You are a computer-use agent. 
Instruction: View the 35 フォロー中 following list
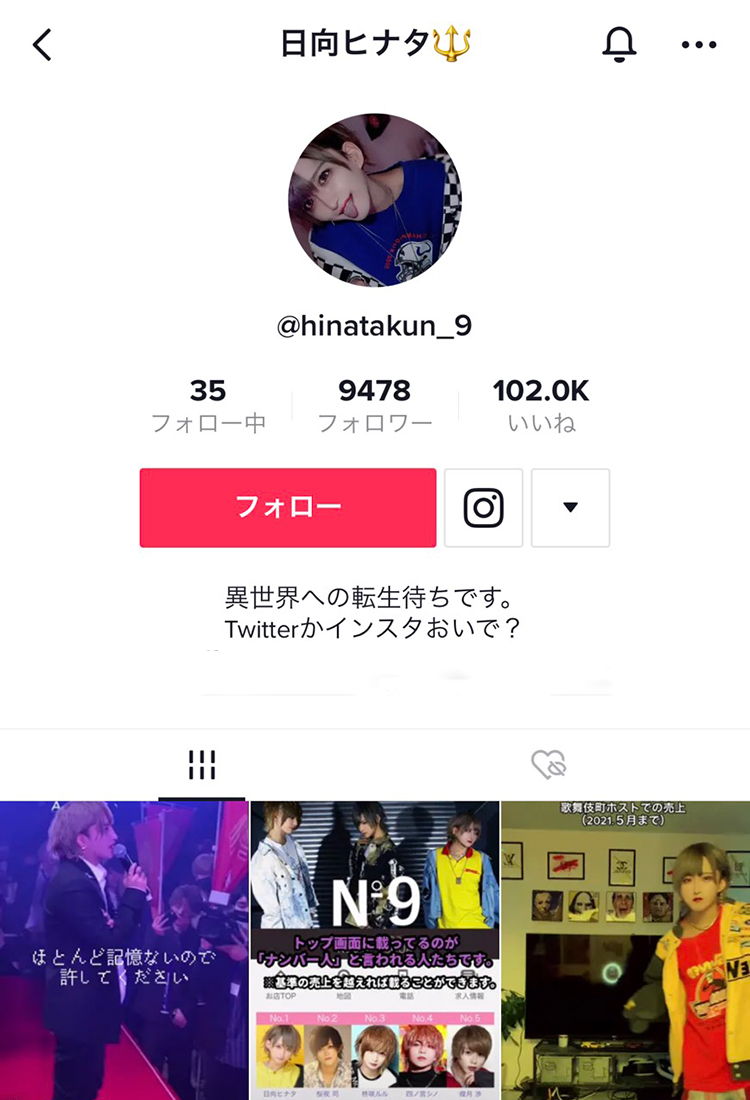pyautogui.click(x=208, y=405)
